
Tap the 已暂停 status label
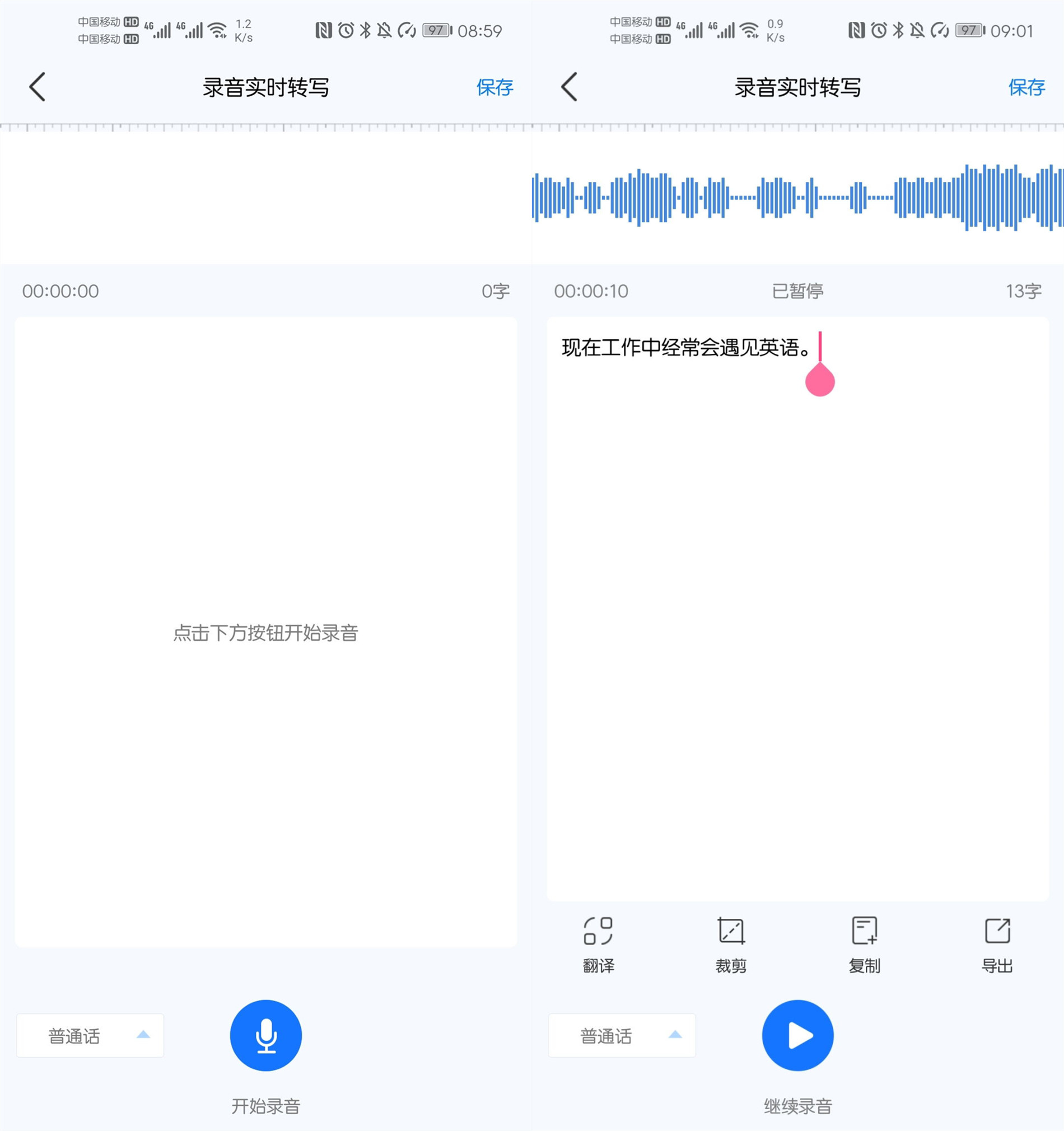click(797, 291)
